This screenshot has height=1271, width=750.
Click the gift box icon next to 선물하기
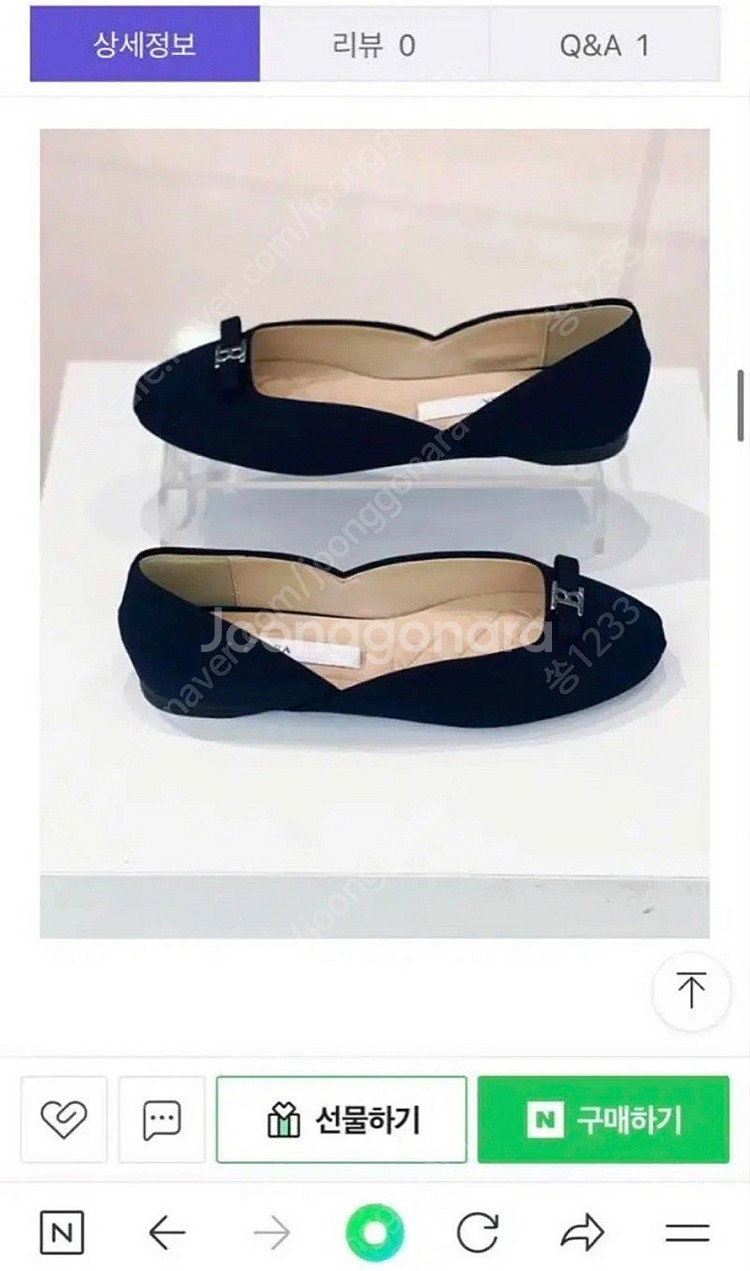pyautogui.click(x=285, y=1119)
